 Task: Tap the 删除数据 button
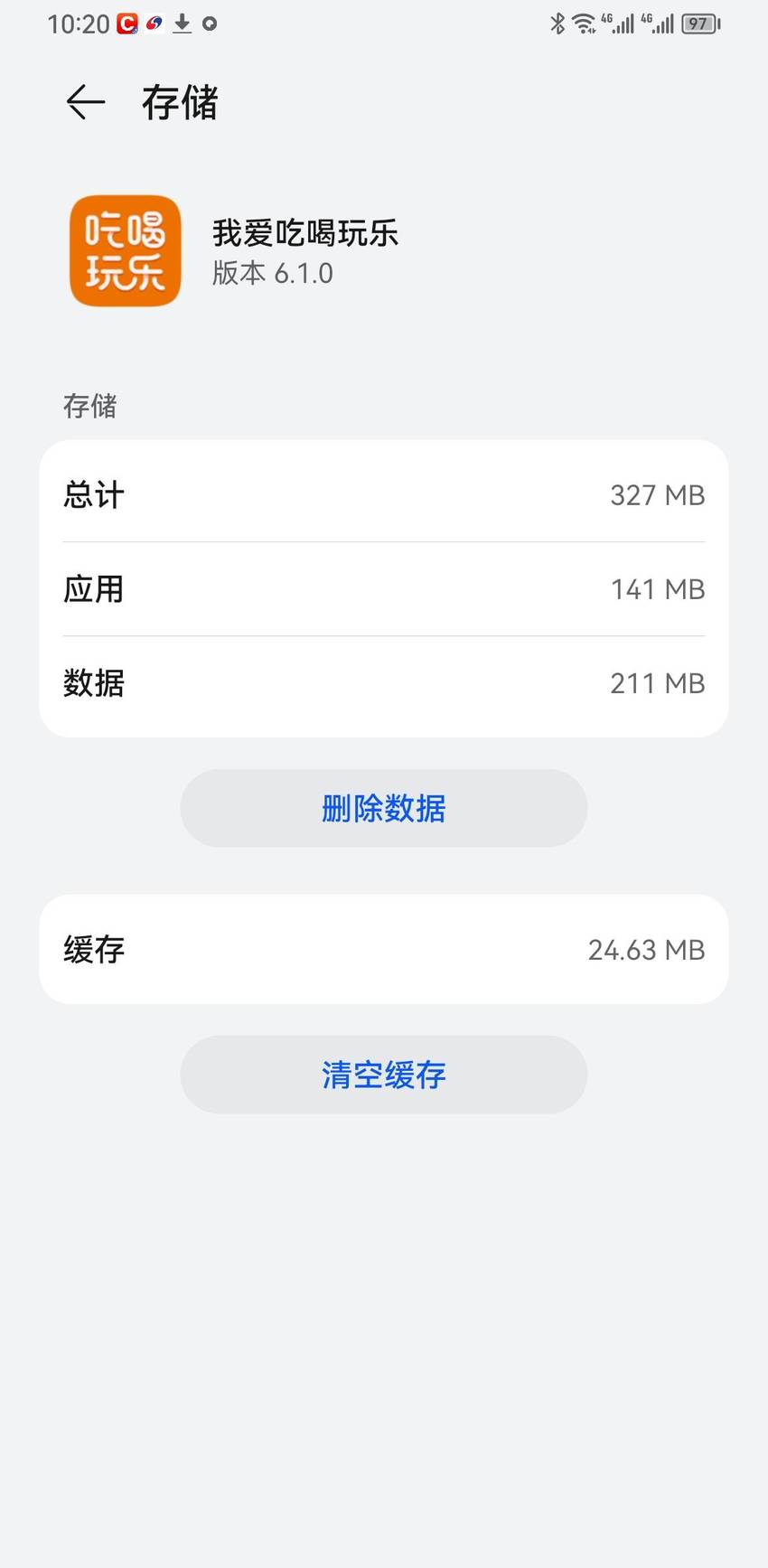tap(384, 808)
